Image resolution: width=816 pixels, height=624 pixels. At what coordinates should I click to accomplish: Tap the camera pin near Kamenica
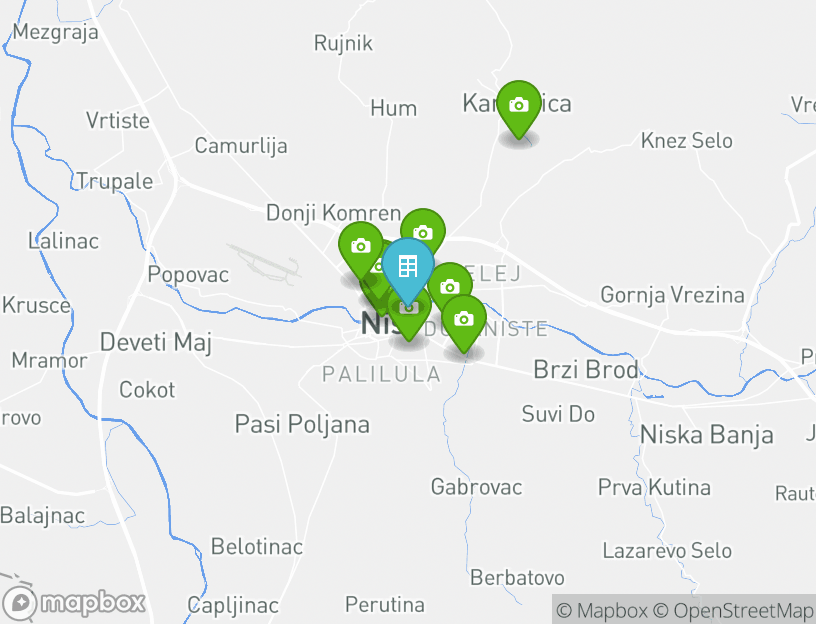[x=518, y=105]
